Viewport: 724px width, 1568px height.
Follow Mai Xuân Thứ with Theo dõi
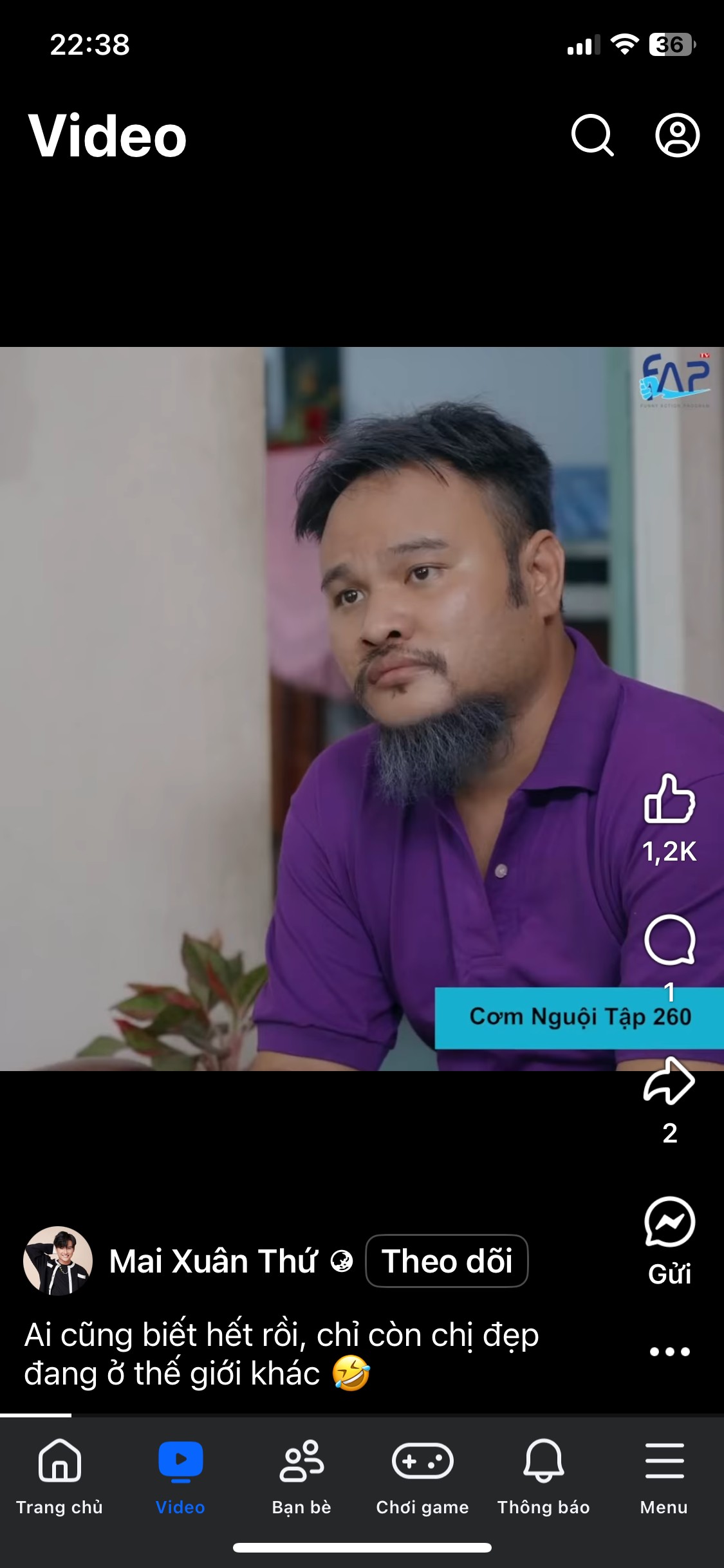[447, 1261]
